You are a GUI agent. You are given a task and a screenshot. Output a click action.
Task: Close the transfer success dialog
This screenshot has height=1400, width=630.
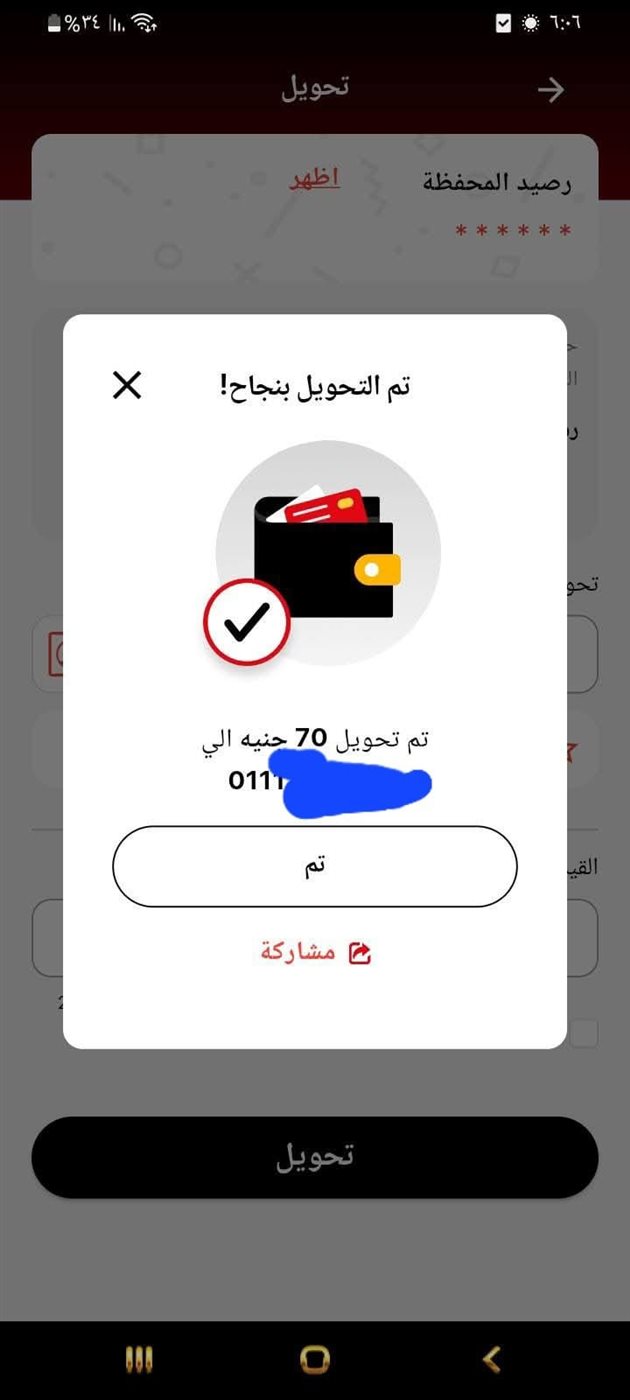point(127,385)
